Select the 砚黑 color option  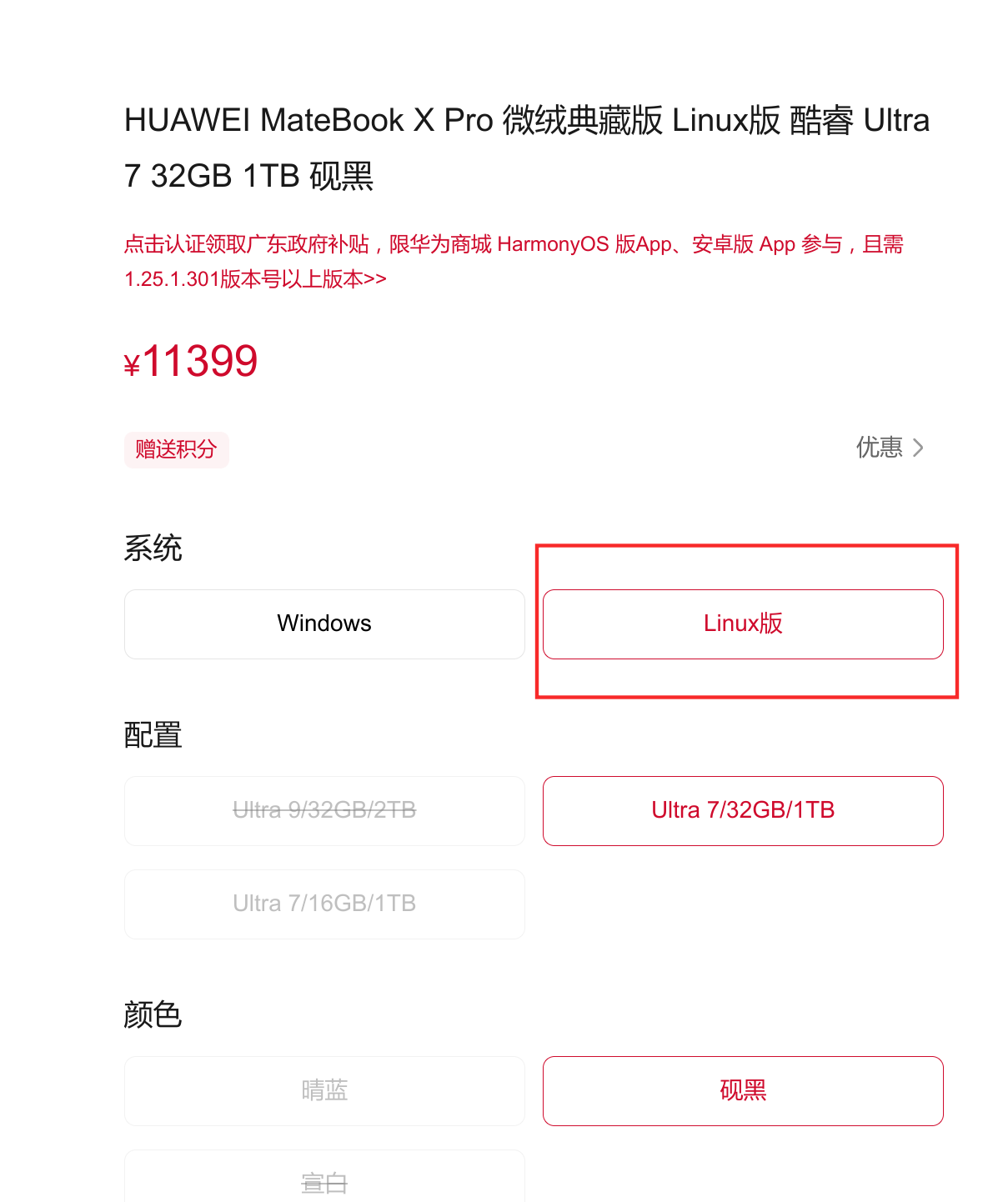tap(743, 1091)
